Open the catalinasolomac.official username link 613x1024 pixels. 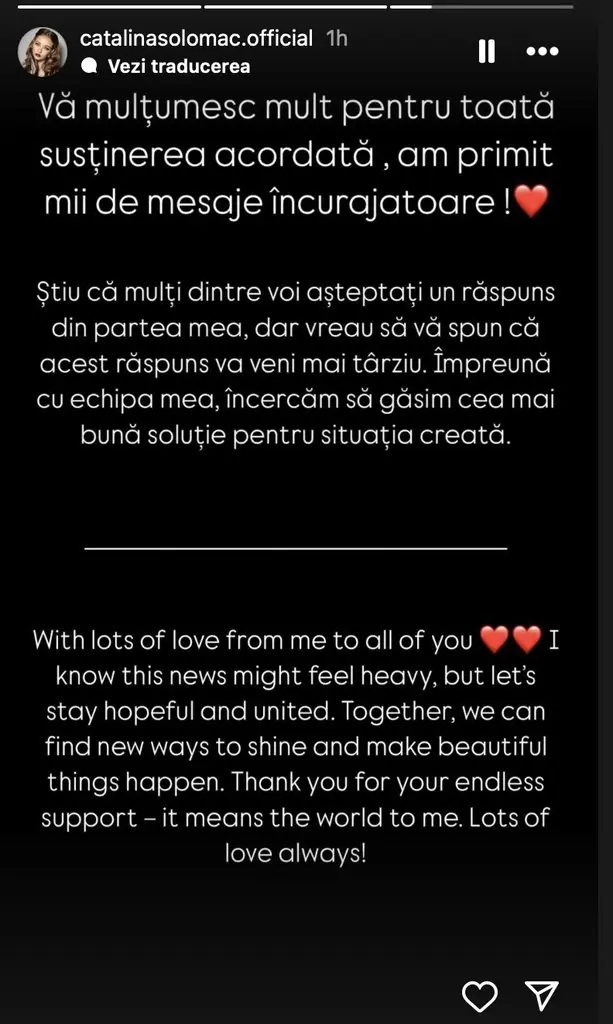click(196, 39)
